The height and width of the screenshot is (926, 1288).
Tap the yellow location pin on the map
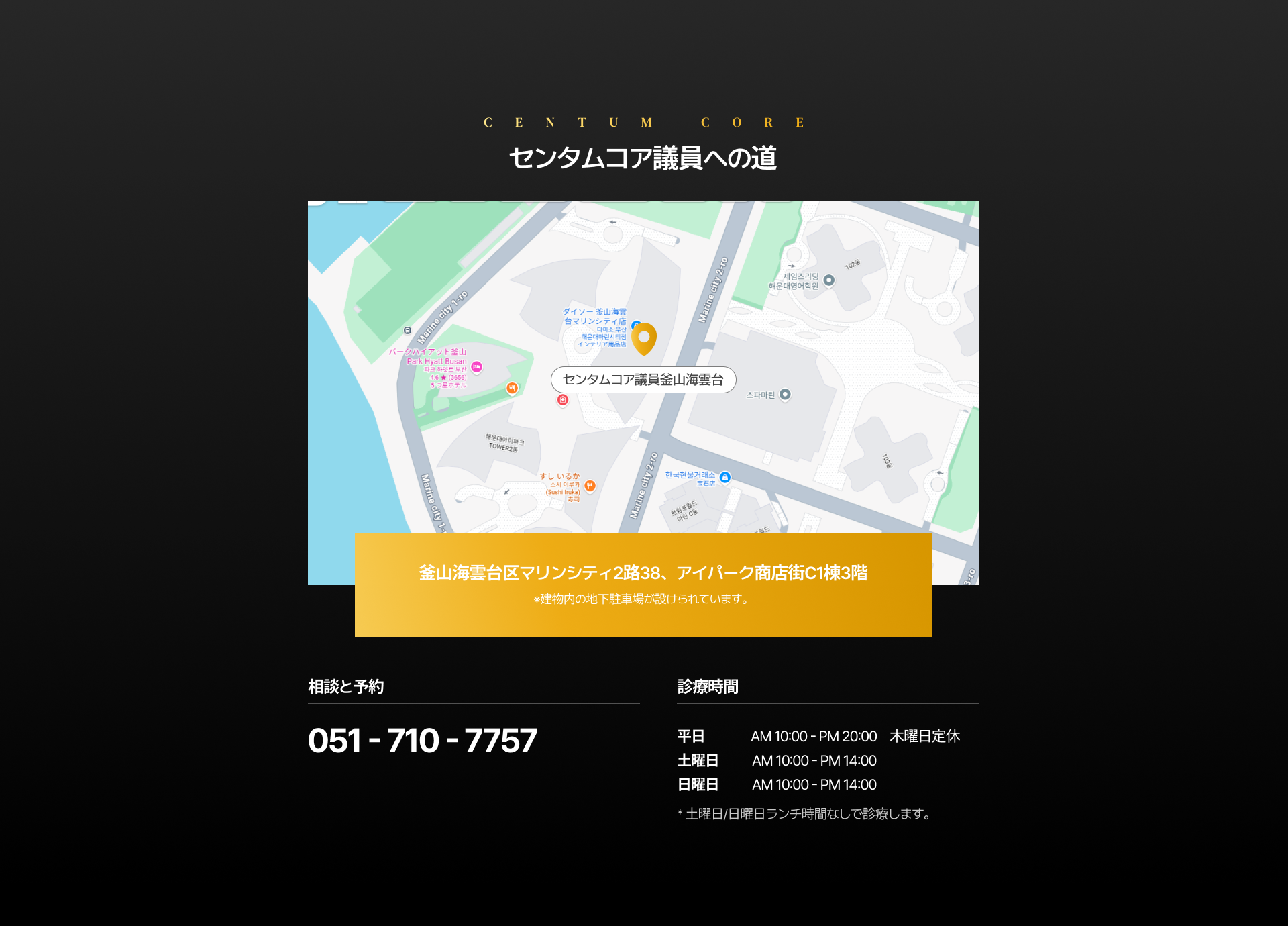pyautogui.click(x=644, y=338)
